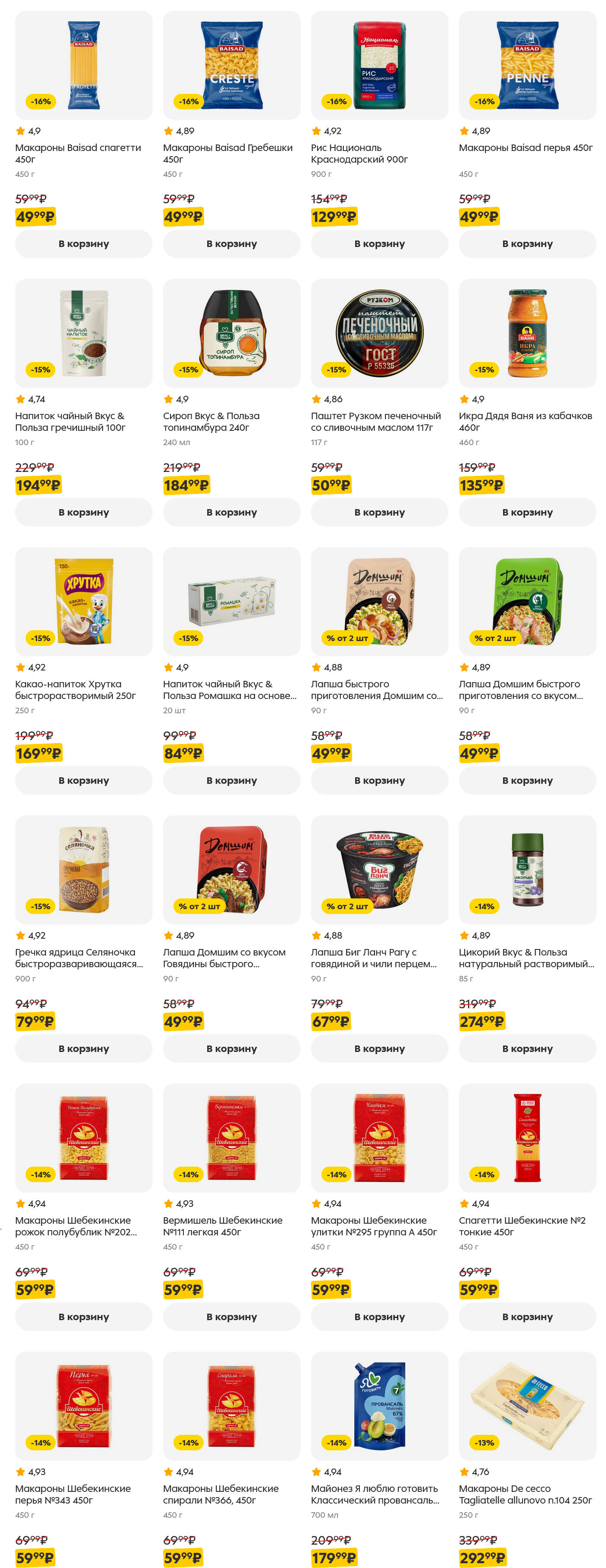Open Майонез Я люблю готовить product
This screenshot has width=606, height=1568.
[x=374, y=1494]
